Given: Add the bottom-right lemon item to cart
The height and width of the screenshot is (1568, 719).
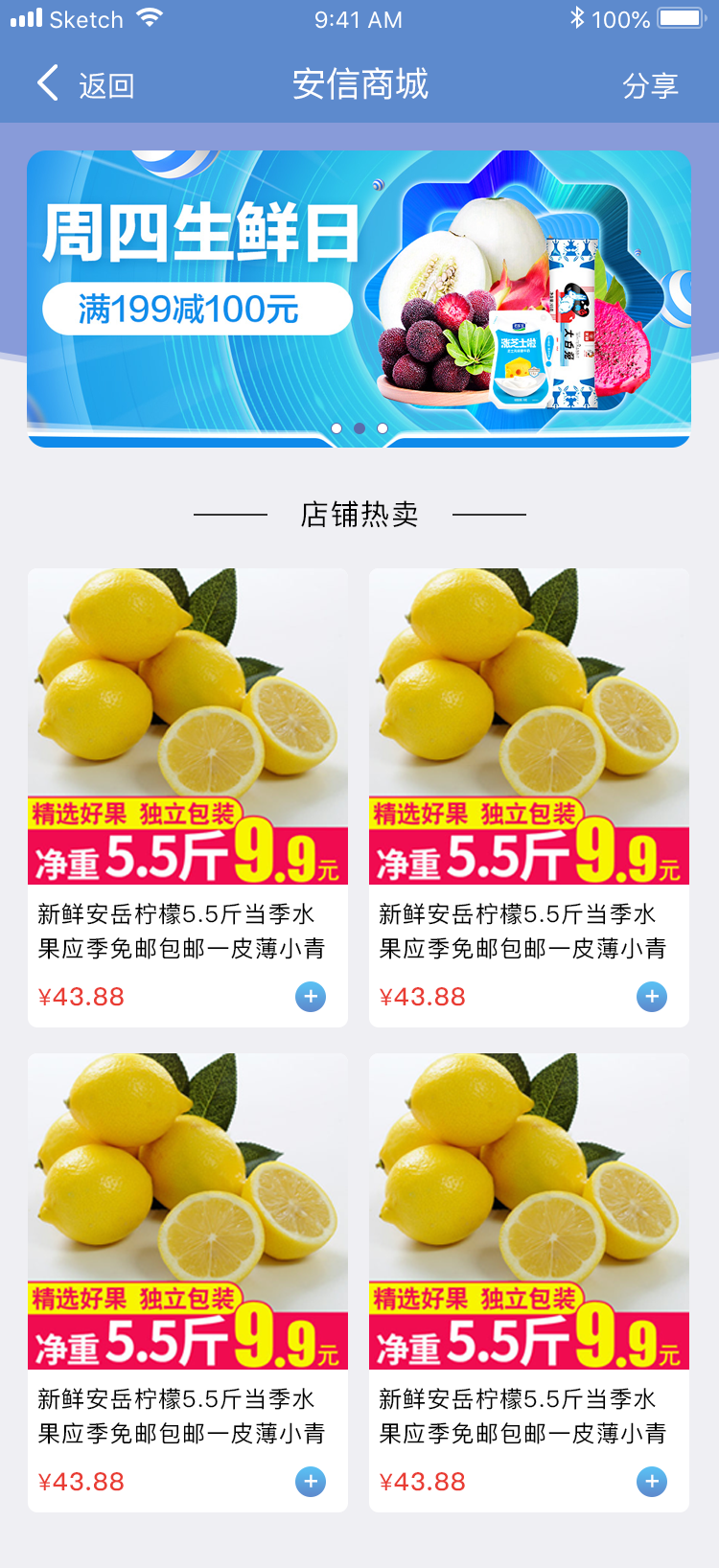Looking at the screenshot, I should tap(652, 1482).
